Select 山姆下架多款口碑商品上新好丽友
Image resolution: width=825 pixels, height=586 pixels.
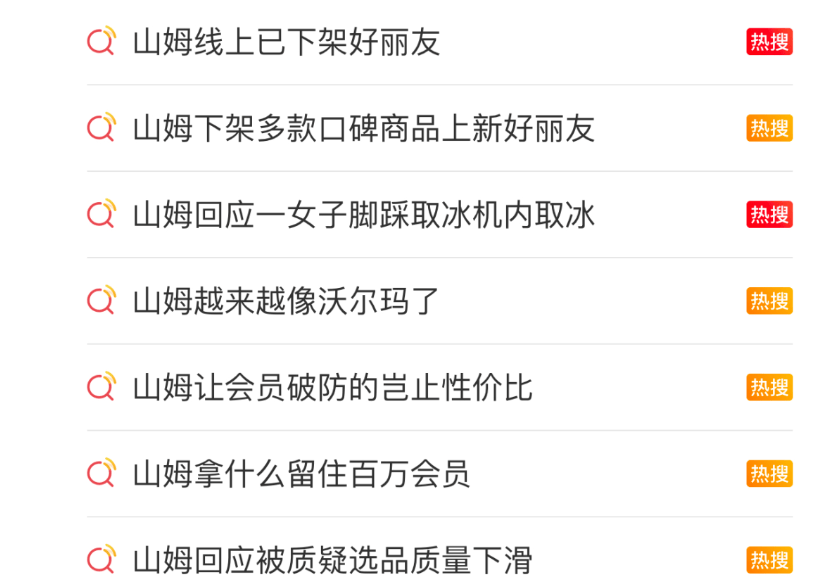[363, 128]
